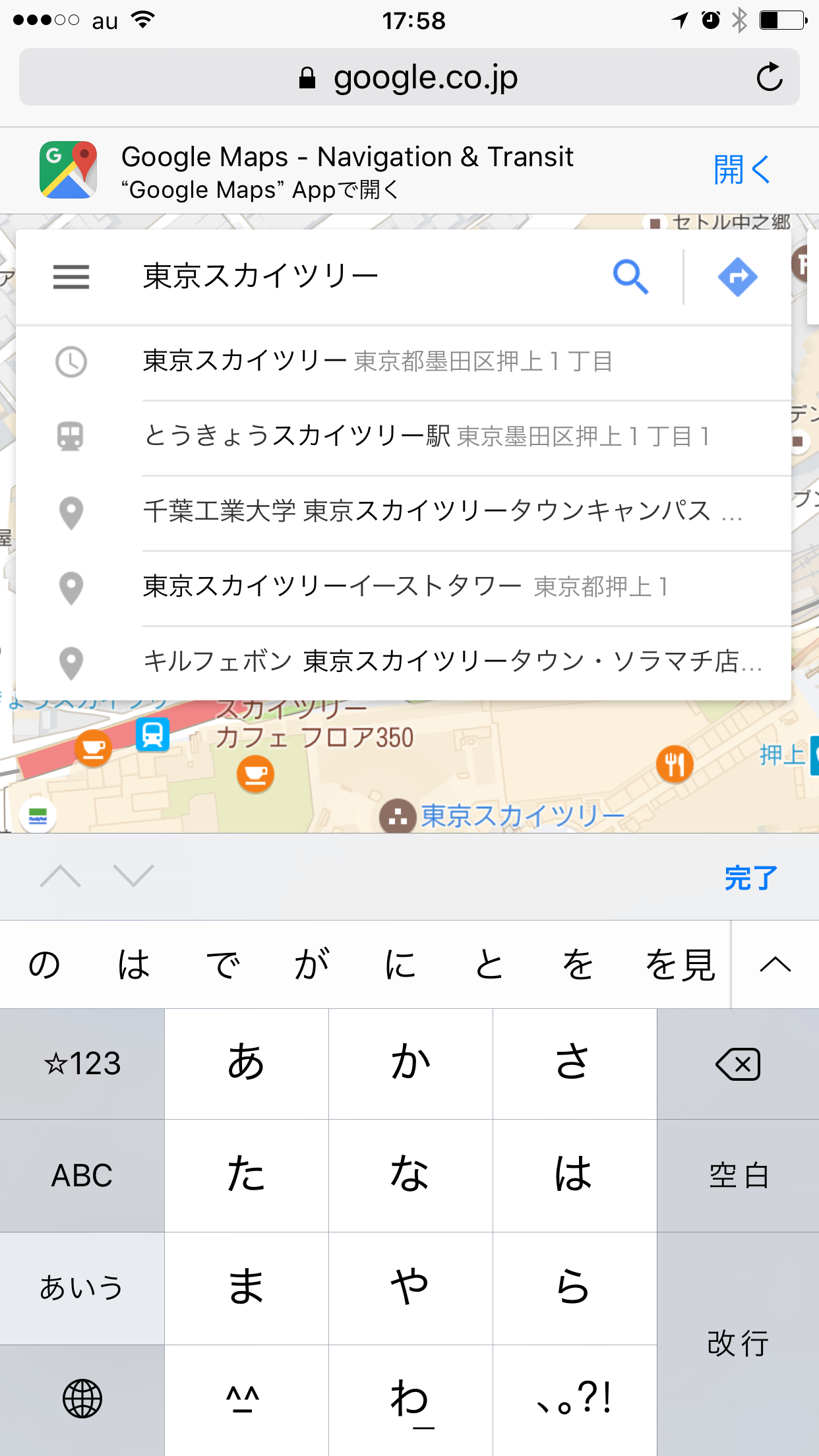
Task: Select 千葉工業大学 東京スカイツリータウンキャンパス suggestion
Action: [x=404, y=512]
